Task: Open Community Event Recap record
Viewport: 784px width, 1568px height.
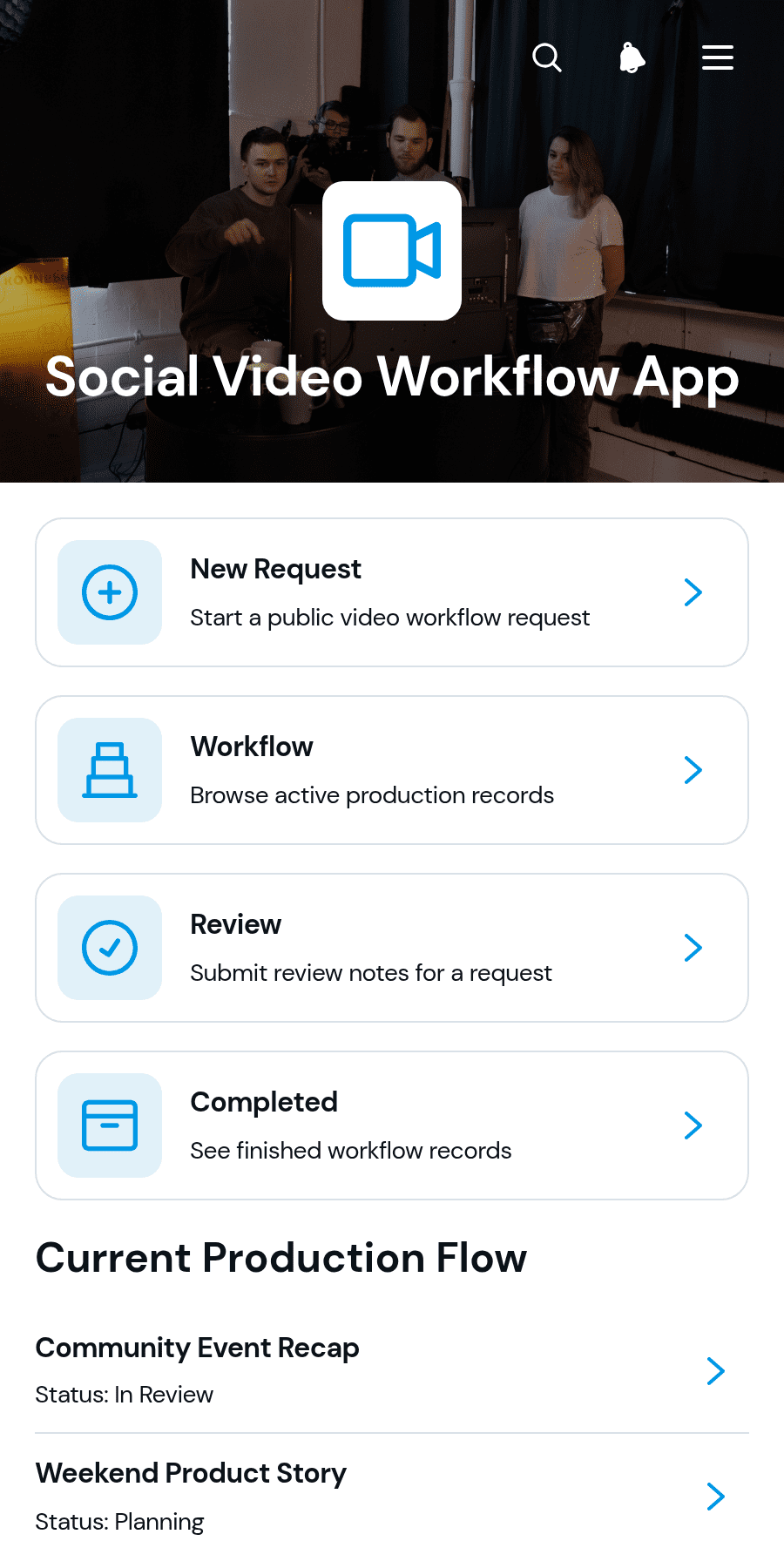Action: [x=392, y=1370]
